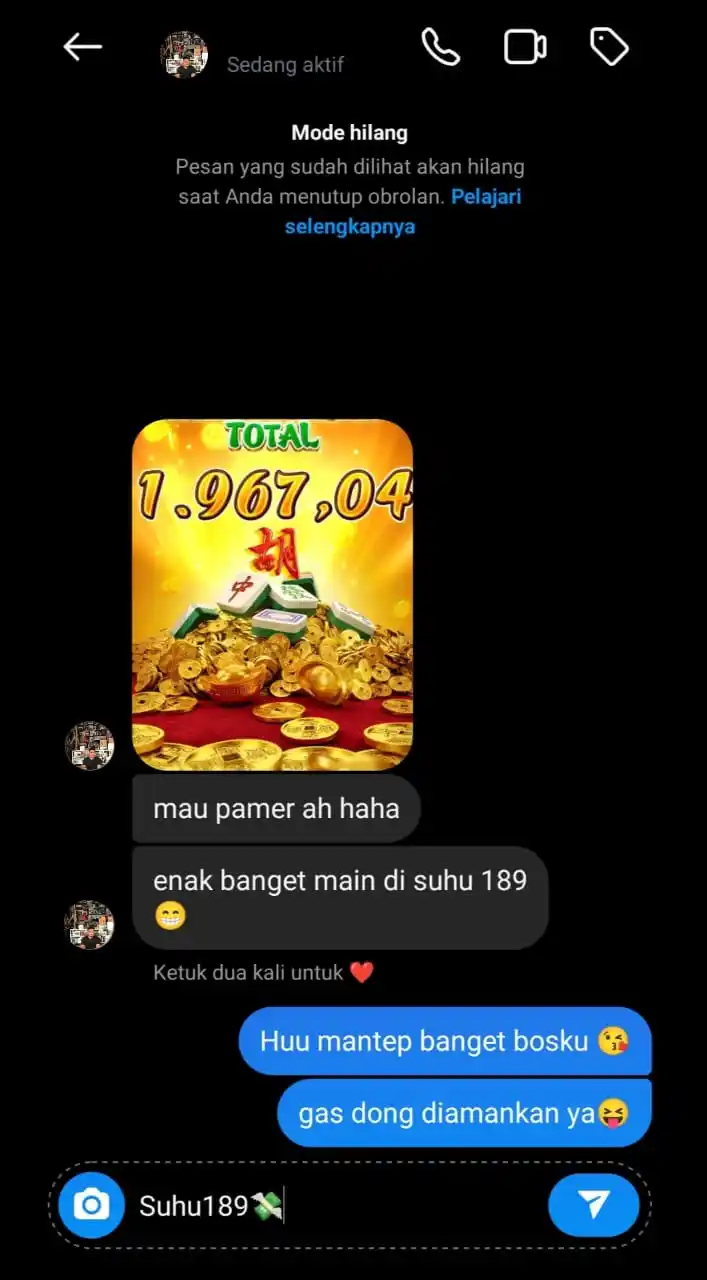Start a video call
Viewport: 707px width, 1280px height.
(525, 47)
